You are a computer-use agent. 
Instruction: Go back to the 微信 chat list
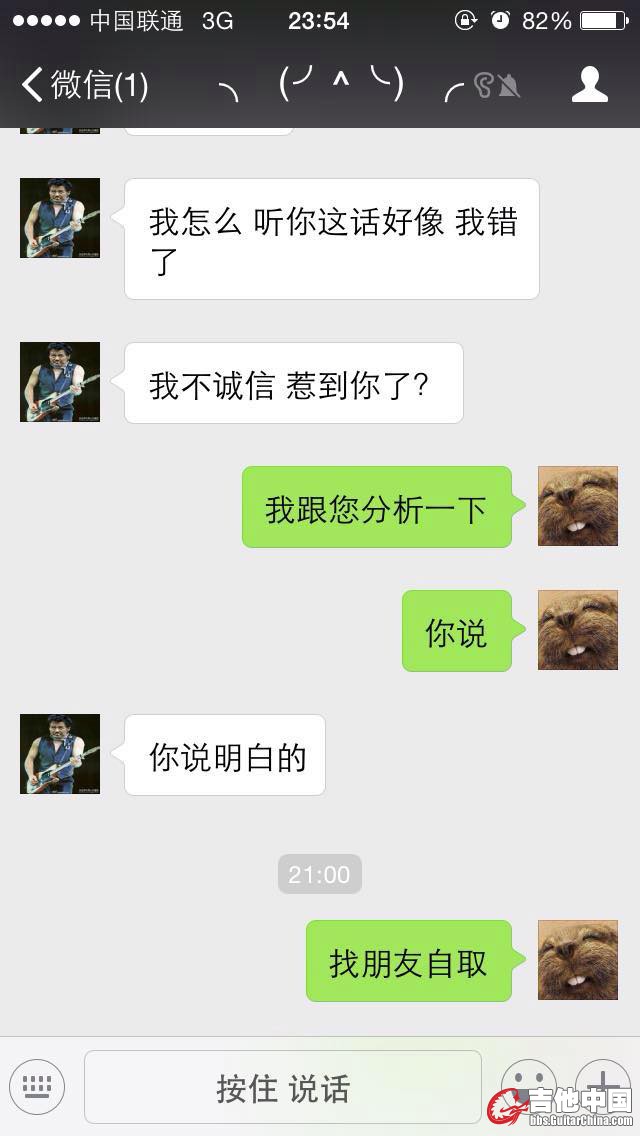tap(84, 85)
